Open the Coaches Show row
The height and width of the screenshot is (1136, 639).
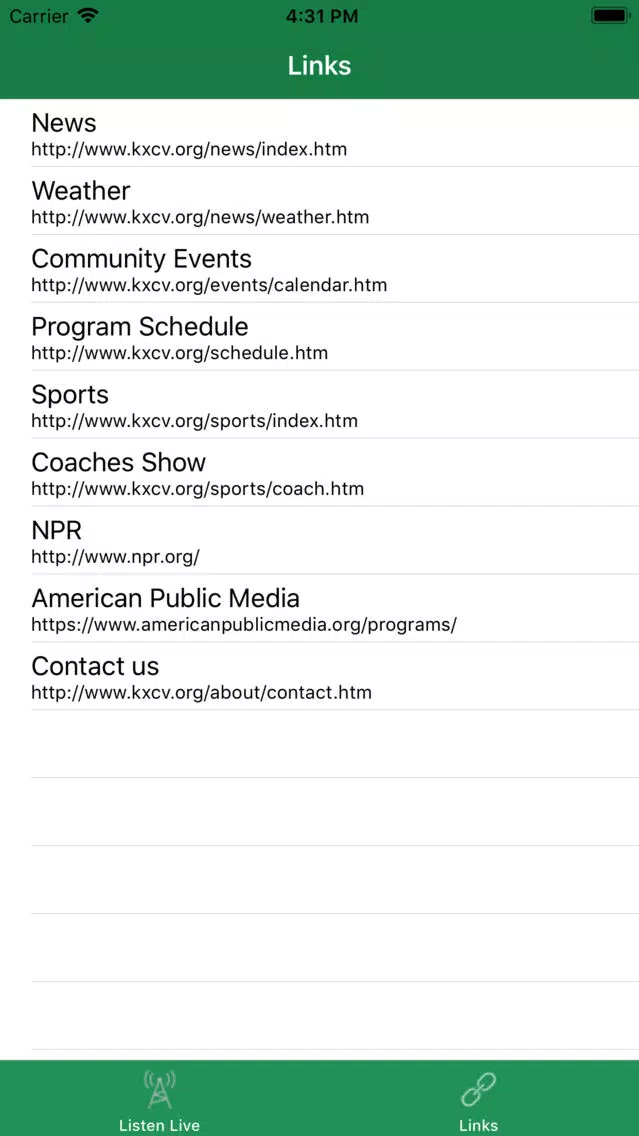click(x=320, y=472)
